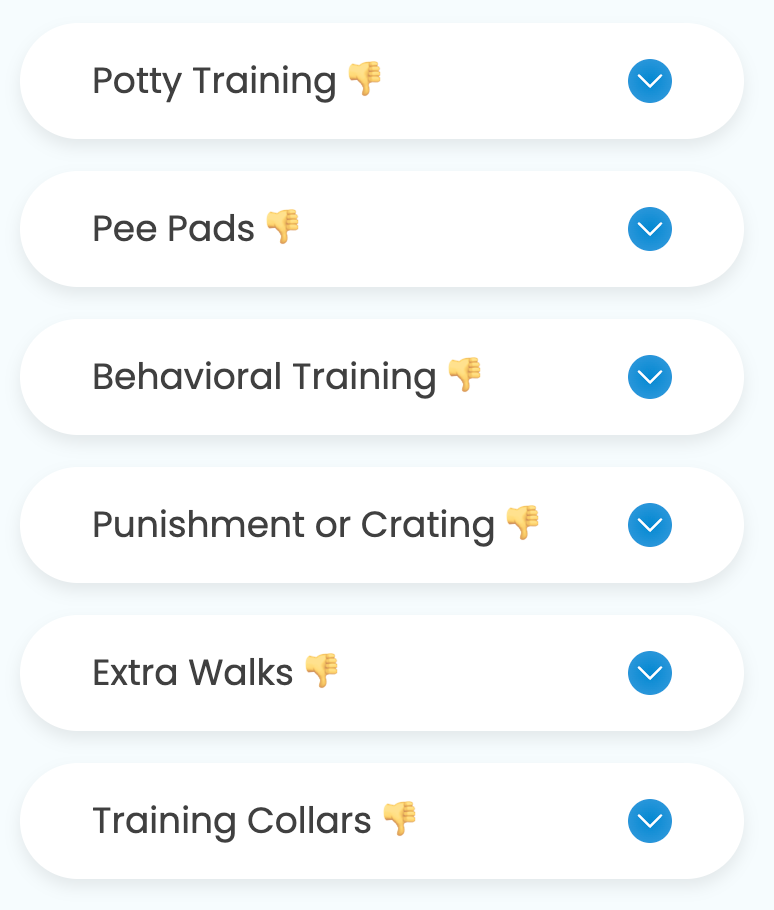The height and width of the screenshot is (910, 774).
Task: Open the Training Collars section
Action: (x=649, y=821)
